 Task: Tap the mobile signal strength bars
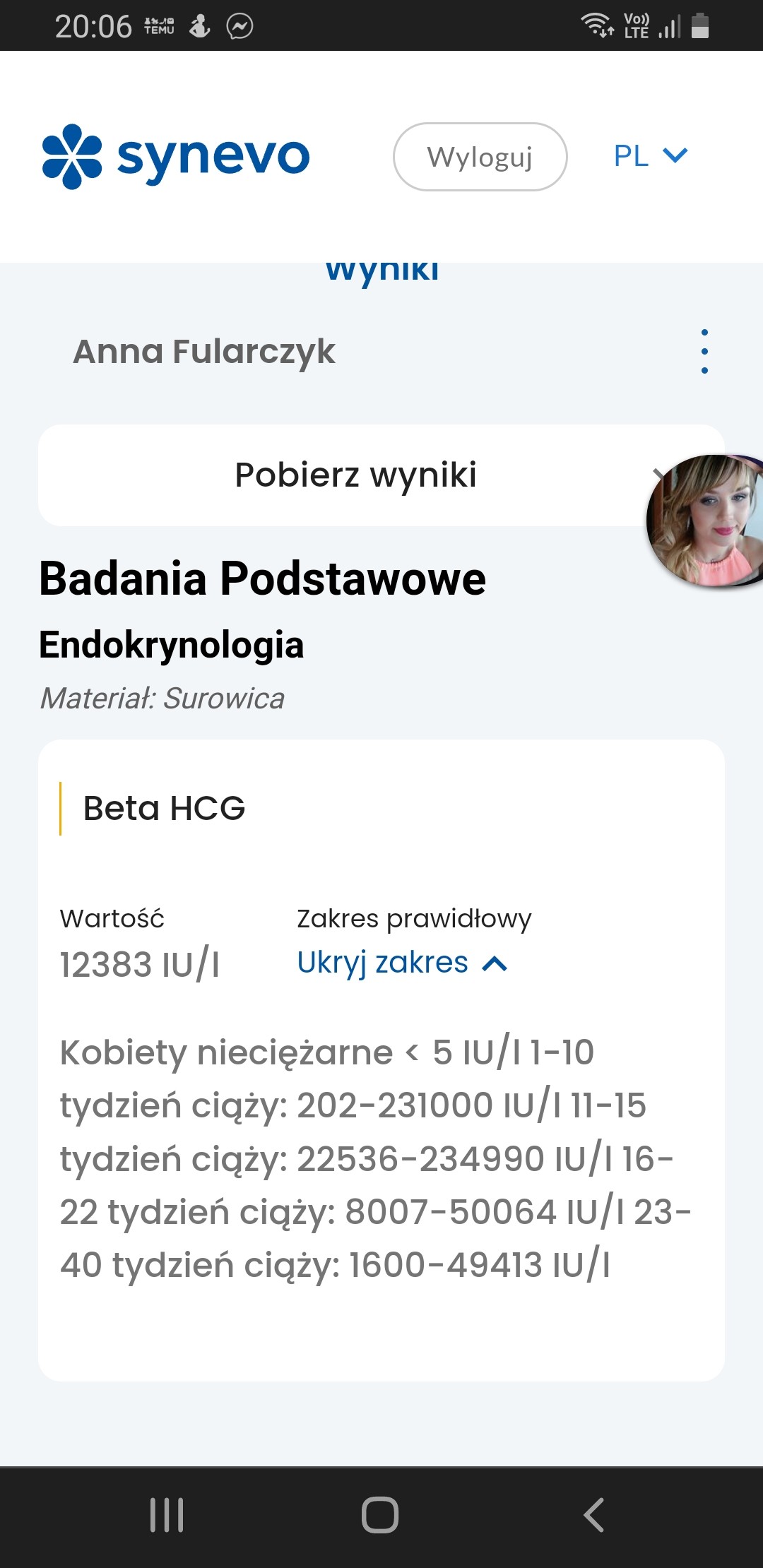668,25
